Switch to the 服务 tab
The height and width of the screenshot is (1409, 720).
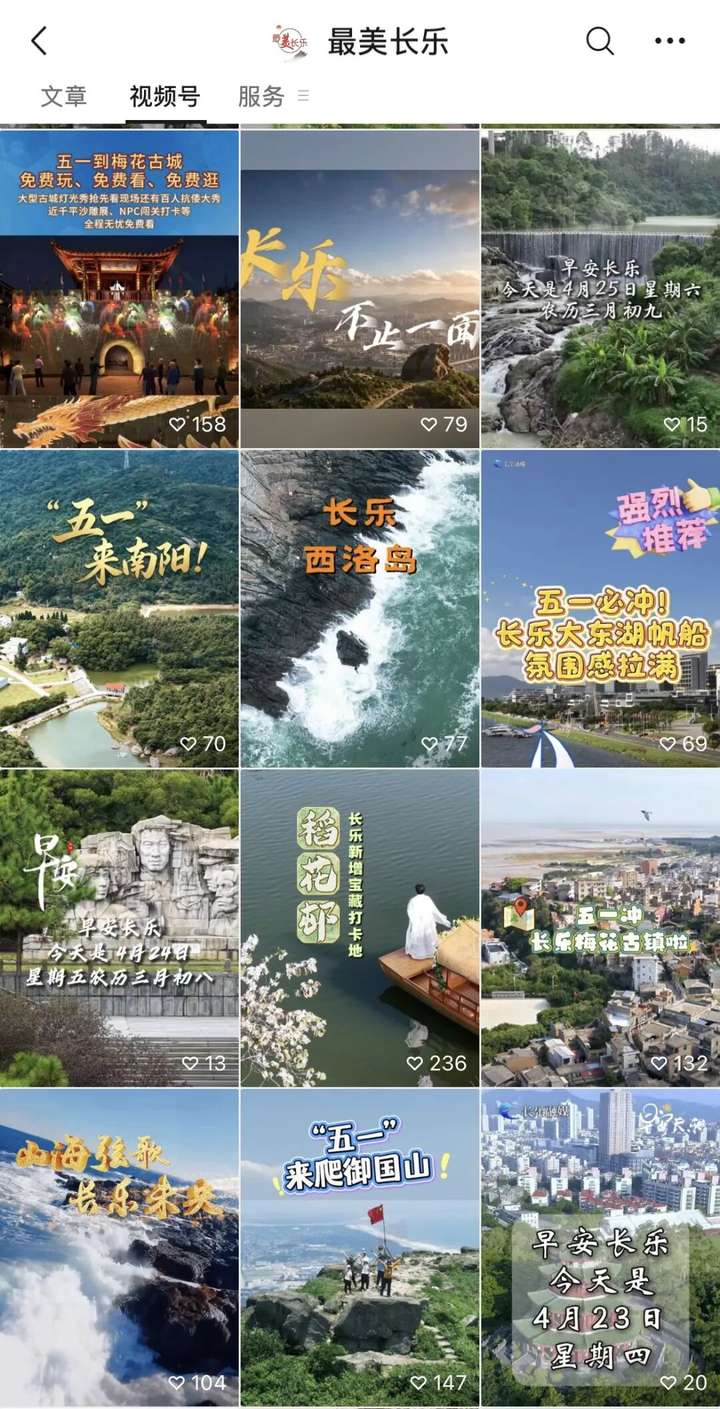coord(261,96)
